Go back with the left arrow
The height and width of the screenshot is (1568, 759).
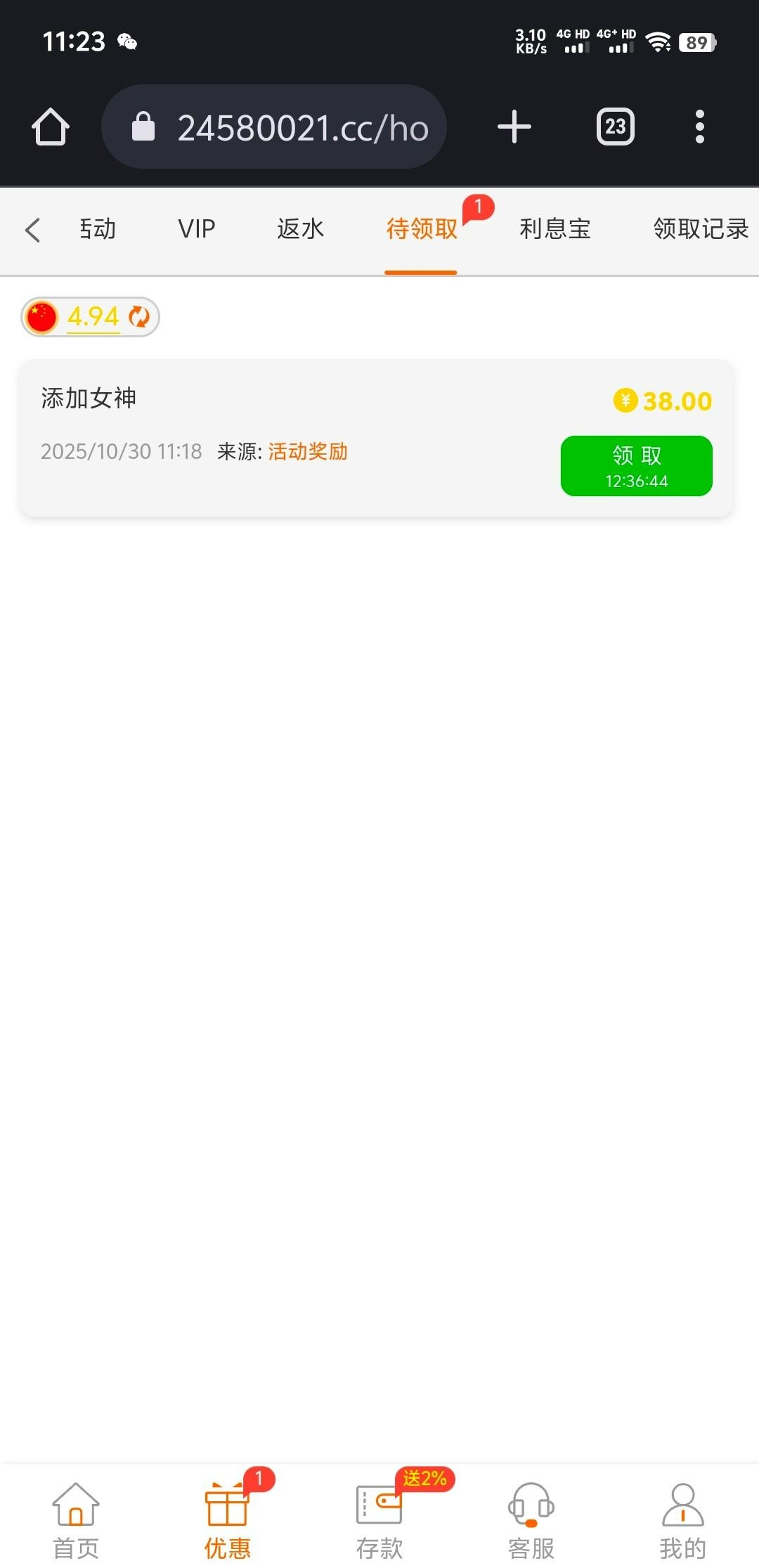[x=32, y=230]
